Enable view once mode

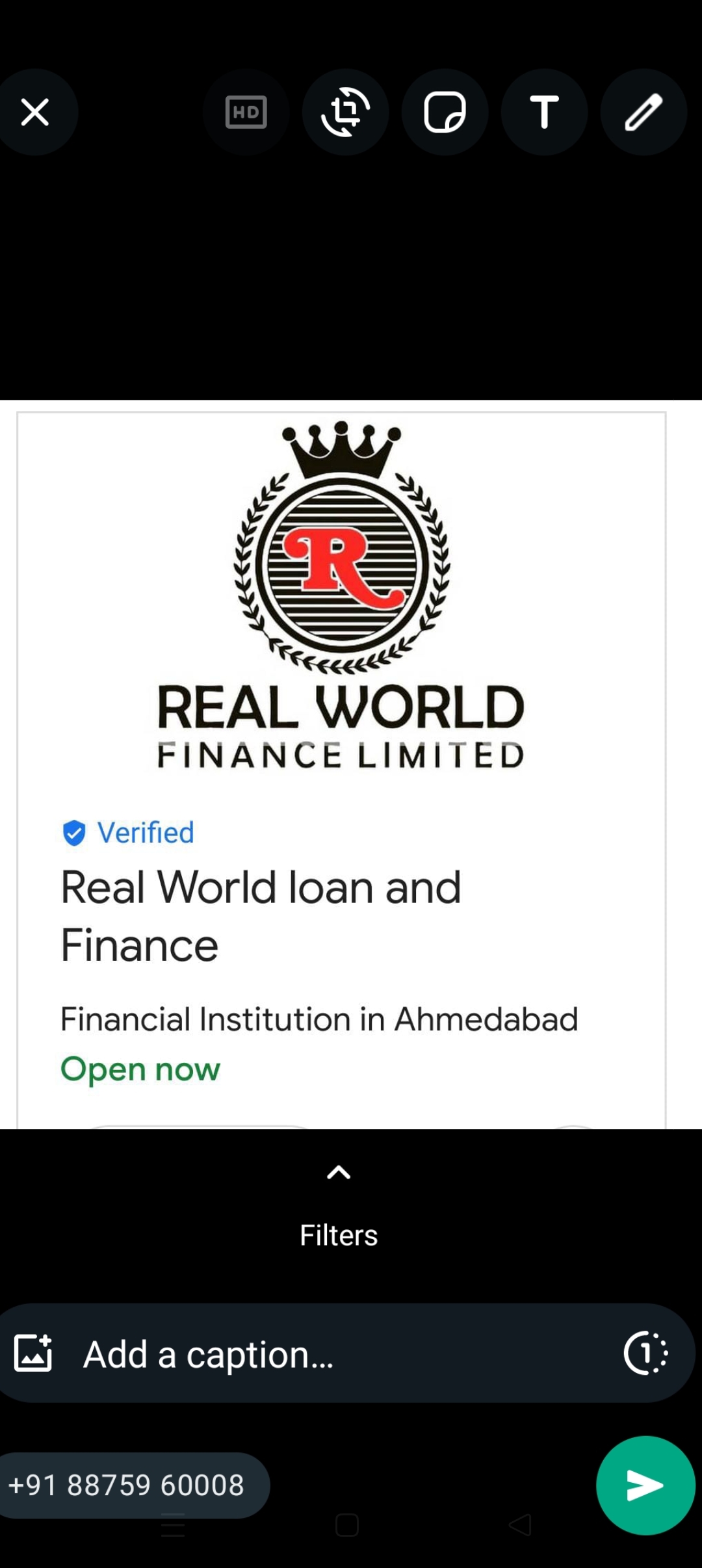tap(645, 1354)
